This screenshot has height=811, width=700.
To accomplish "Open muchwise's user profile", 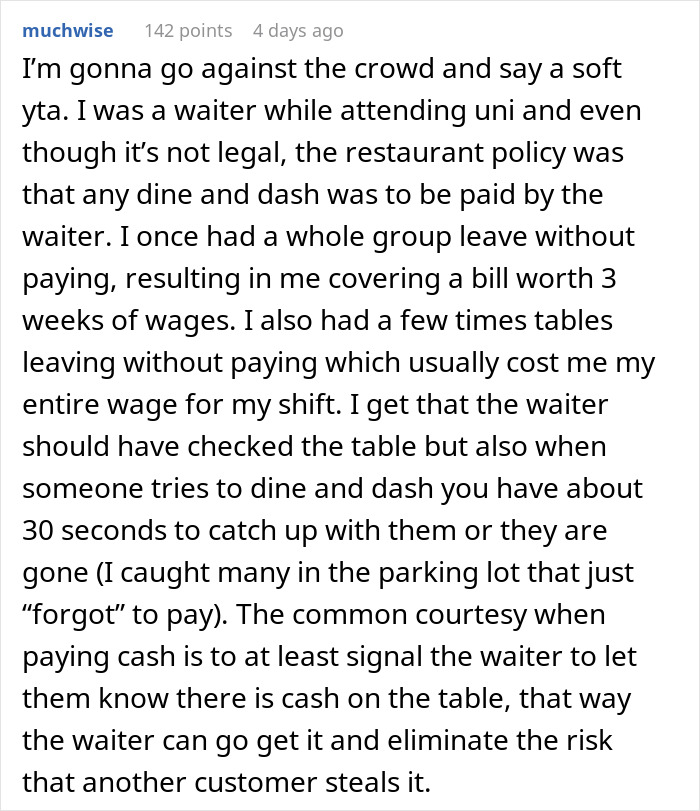I will [x=68, y=31].
